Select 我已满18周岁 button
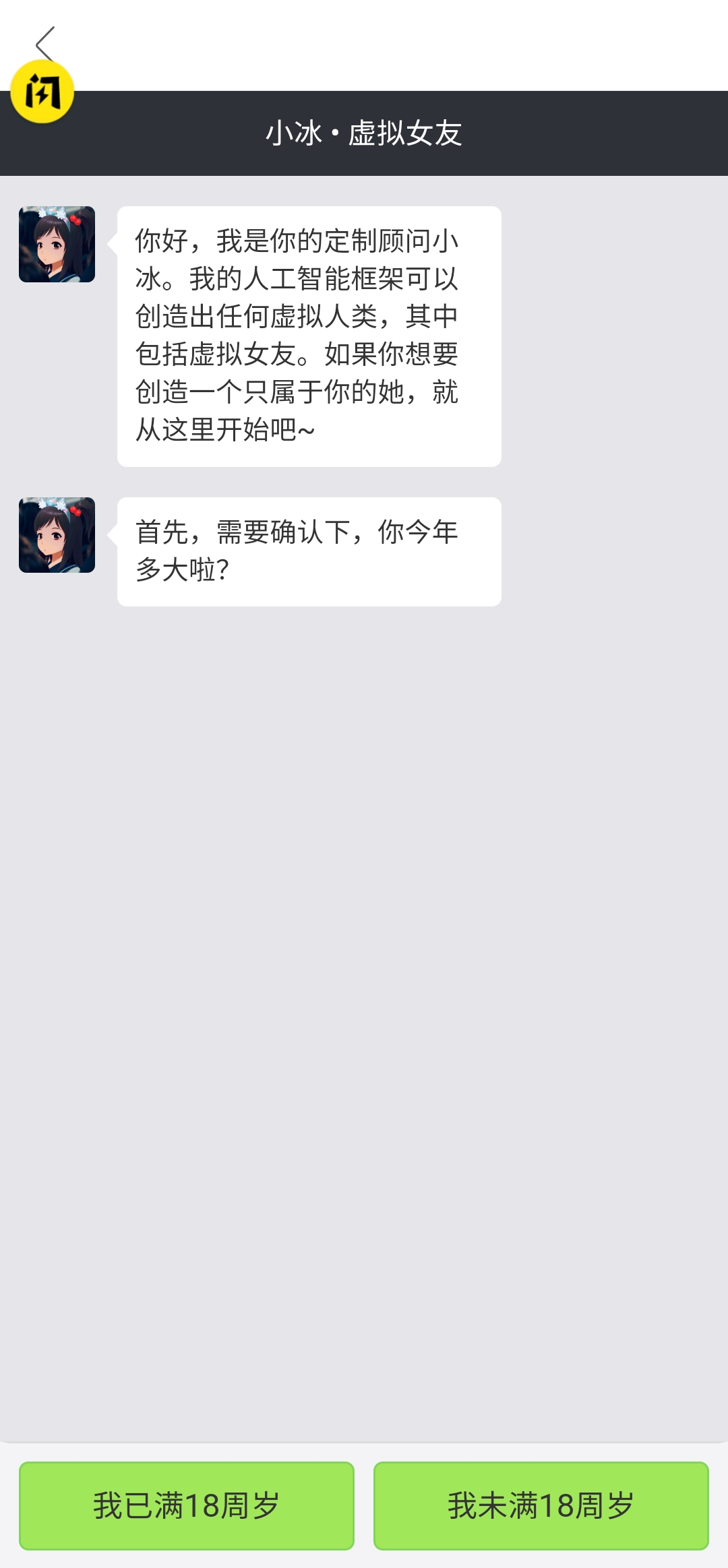 click(187, 1505)
